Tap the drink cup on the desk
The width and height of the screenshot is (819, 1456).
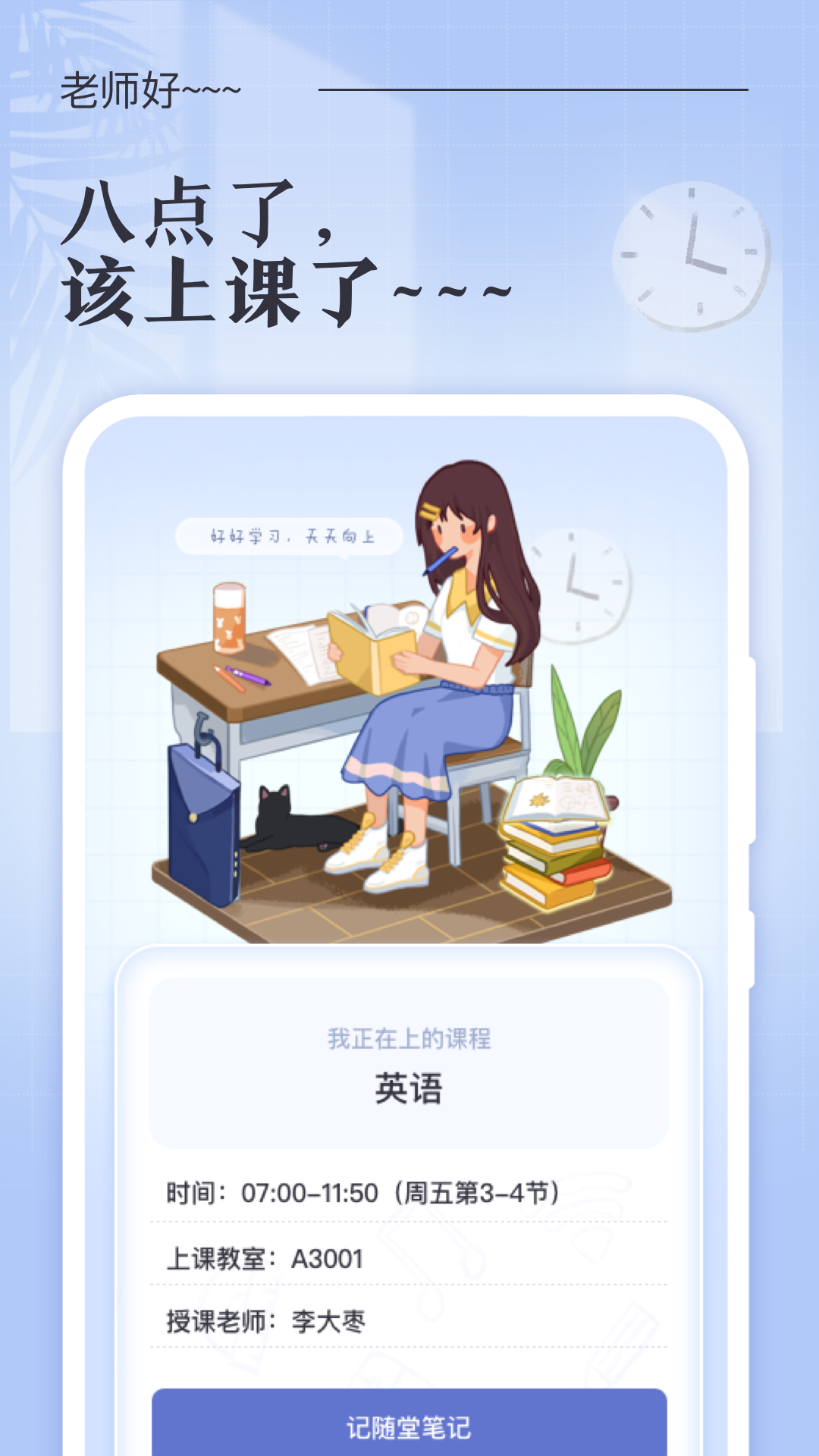pos(227,618)
